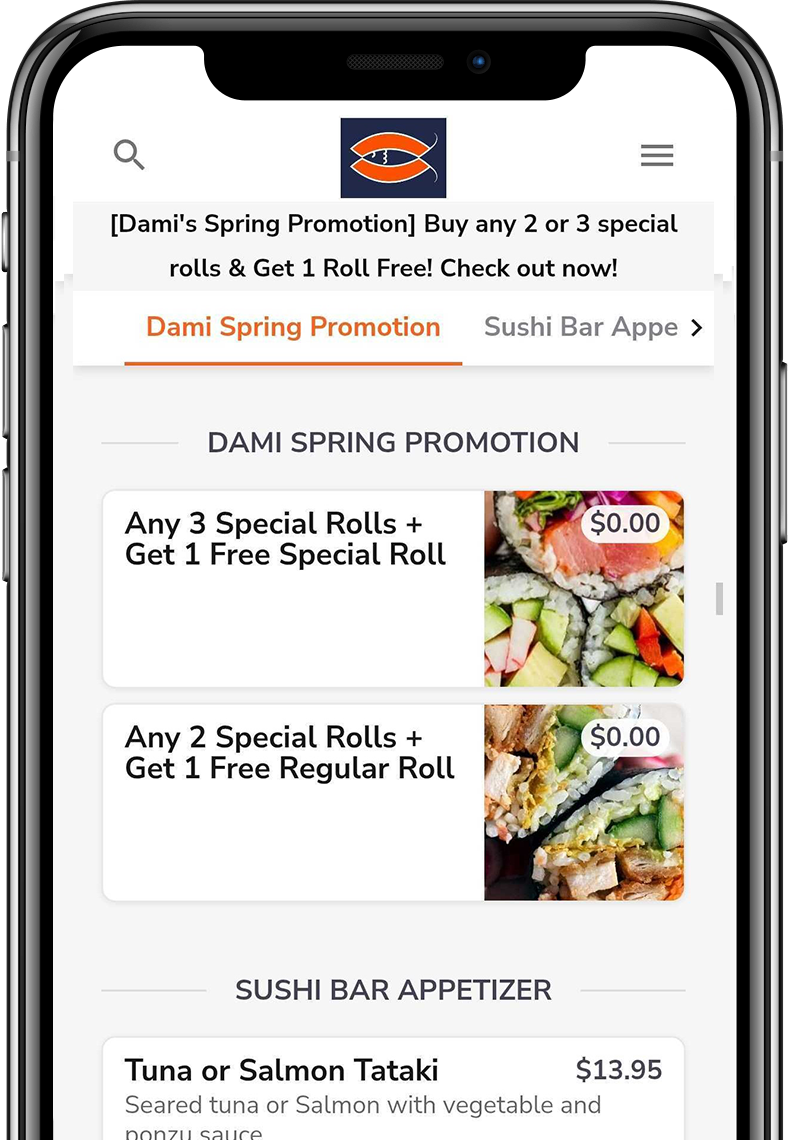Open Any 3 Special Rolls promotion card
The height and width of the screenshot is (1140, 788).
[393, 588]
